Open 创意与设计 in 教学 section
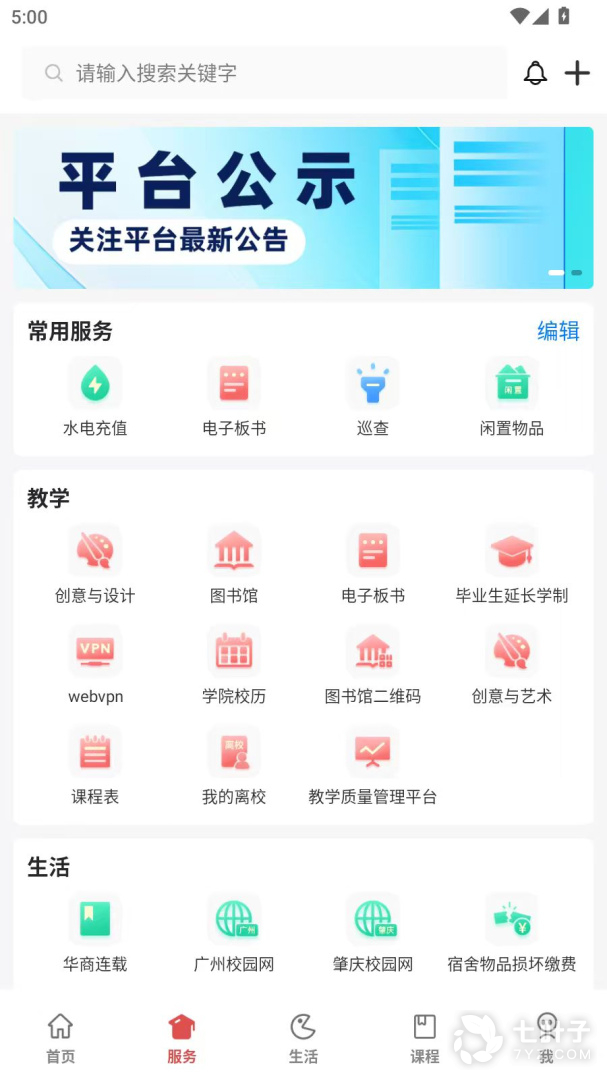The height and width of the screenshot is (1080, 607). (95, 565)
